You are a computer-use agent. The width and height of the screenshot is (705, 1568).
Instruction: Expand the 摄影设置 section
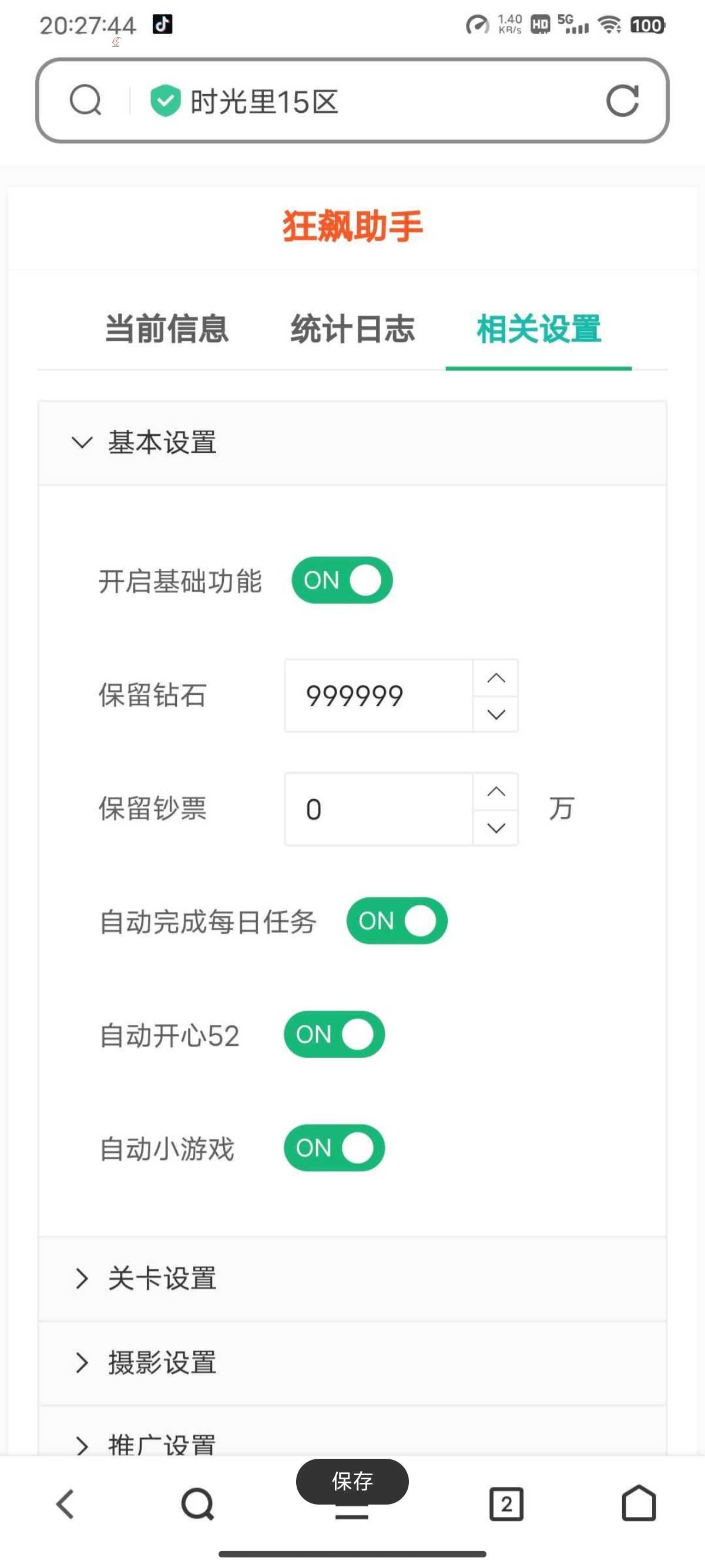point(352,1363)
